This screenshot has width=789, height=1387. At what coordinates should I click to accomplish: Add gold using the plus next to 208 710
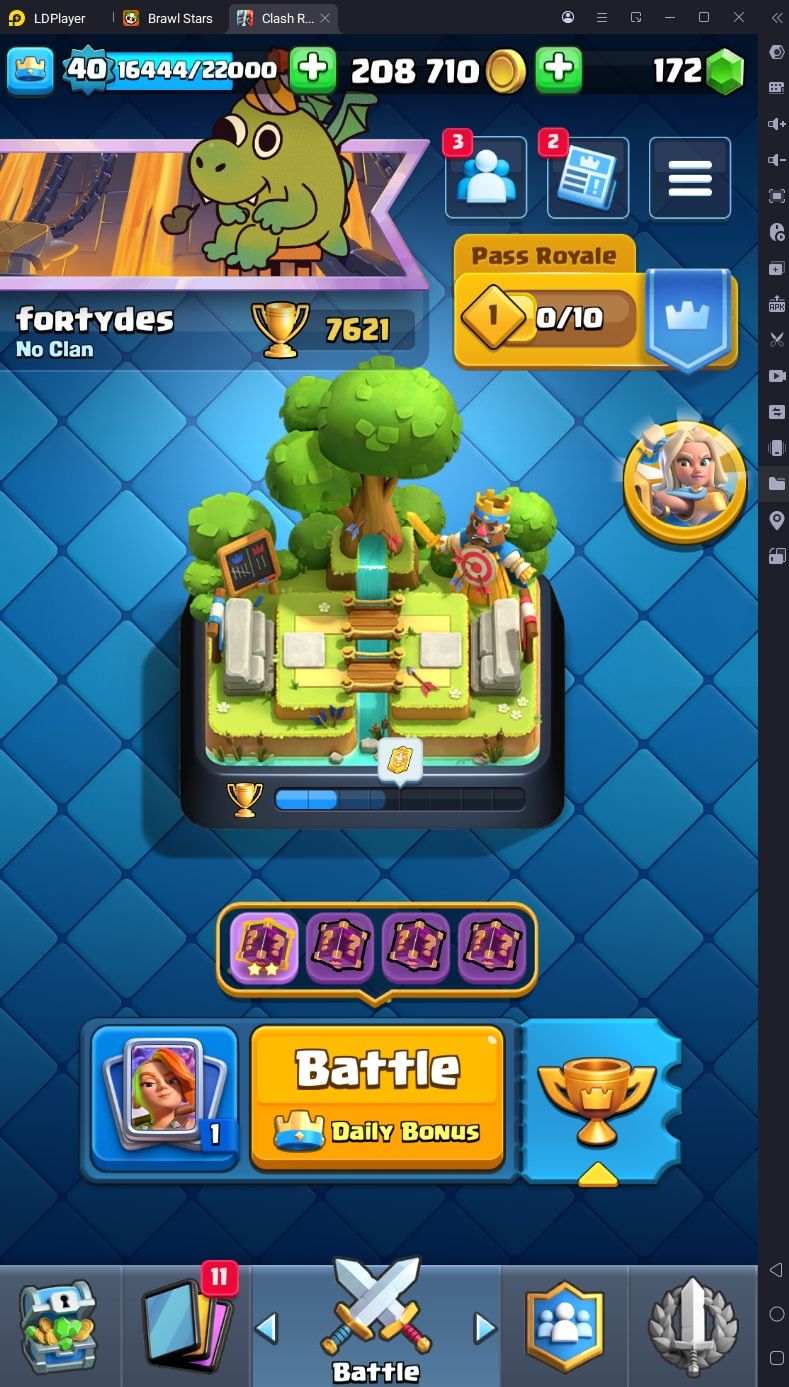(559, 70)
